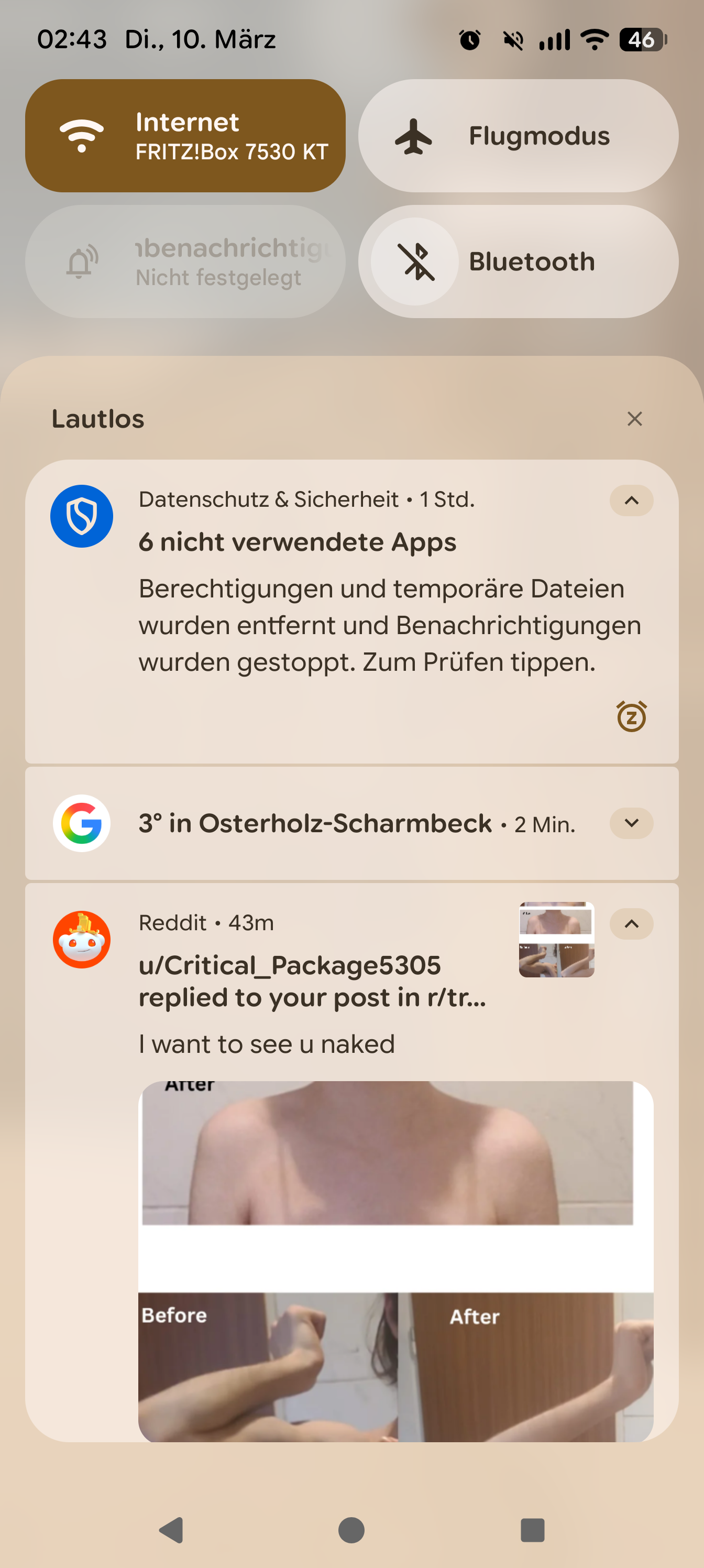
Task: Collapse the Datenschutz & Sicherheit notification
Action: click(631, 500)
